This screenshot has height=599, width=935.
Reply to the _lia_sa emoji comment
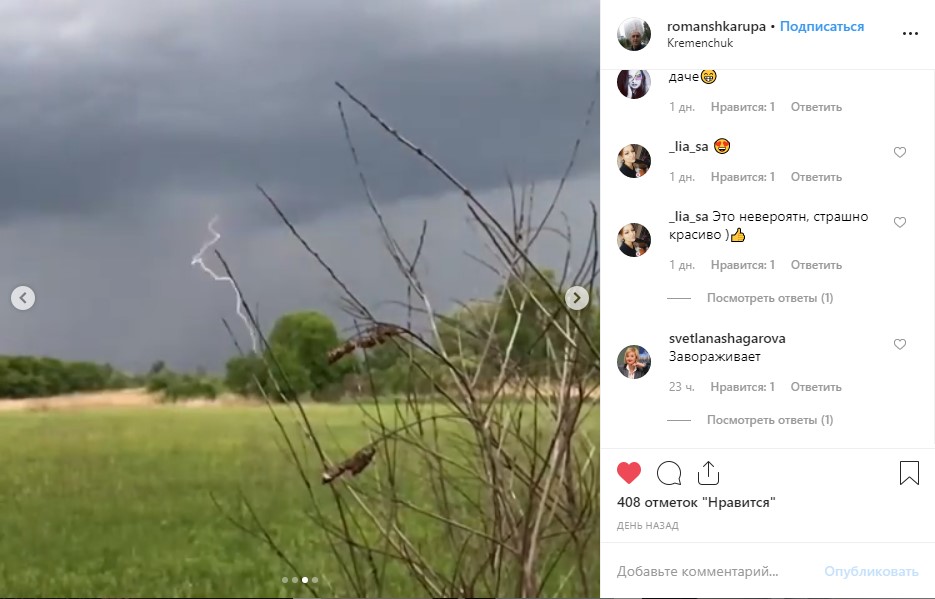(816, 177)
